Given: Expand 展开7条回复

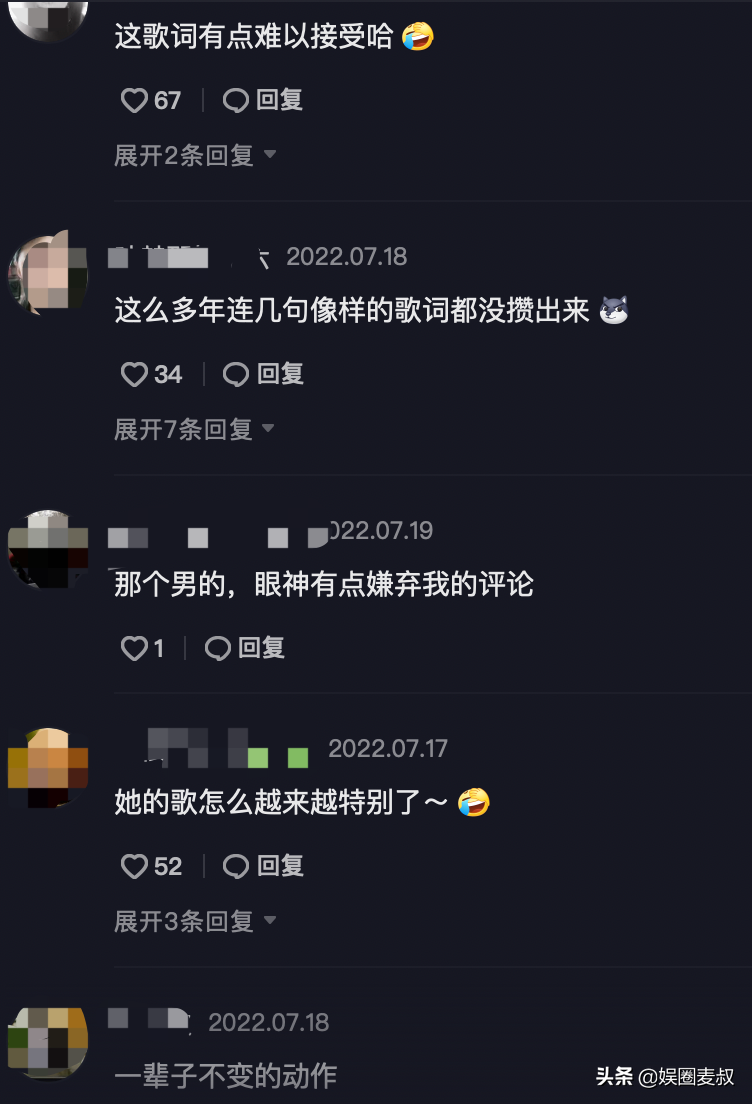Looking at the screenshot, I should pyautogui.click(x=195, y=430).
